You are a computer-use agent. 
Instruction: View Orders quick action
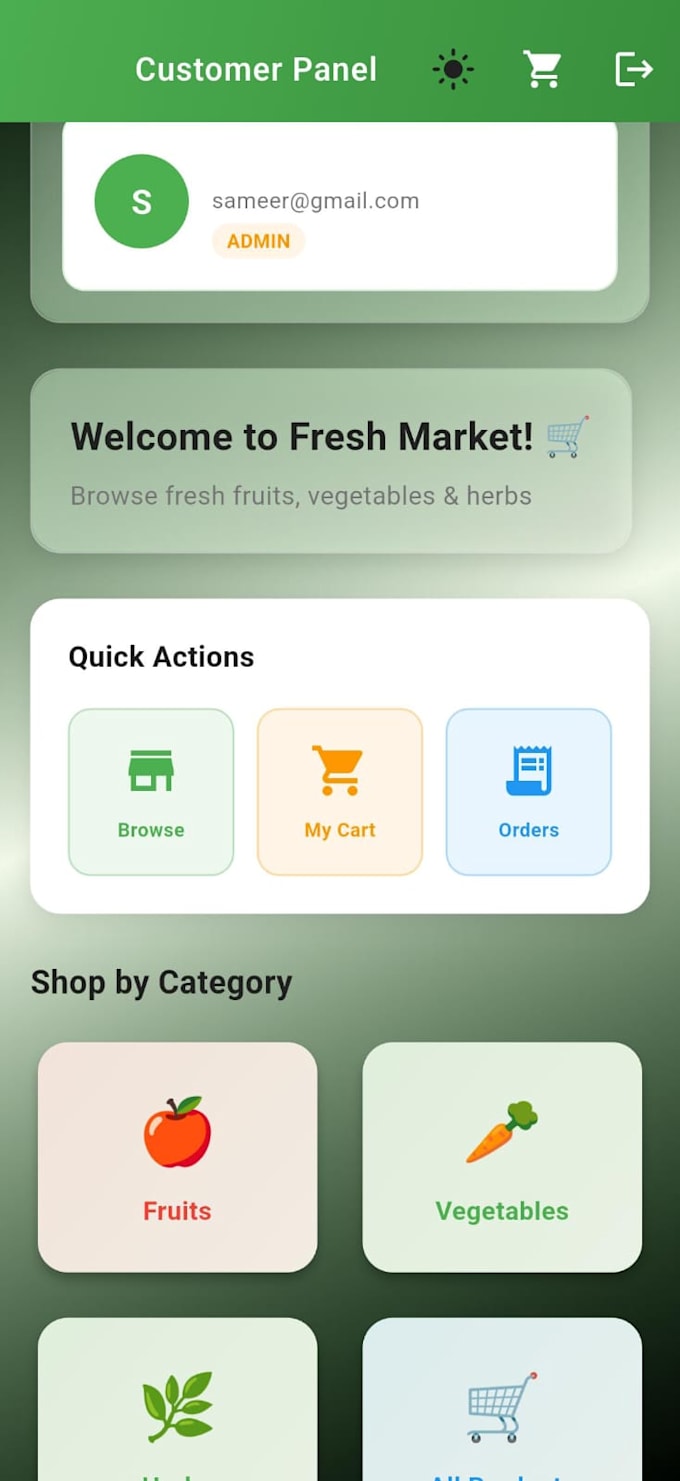tap(529, 792)
